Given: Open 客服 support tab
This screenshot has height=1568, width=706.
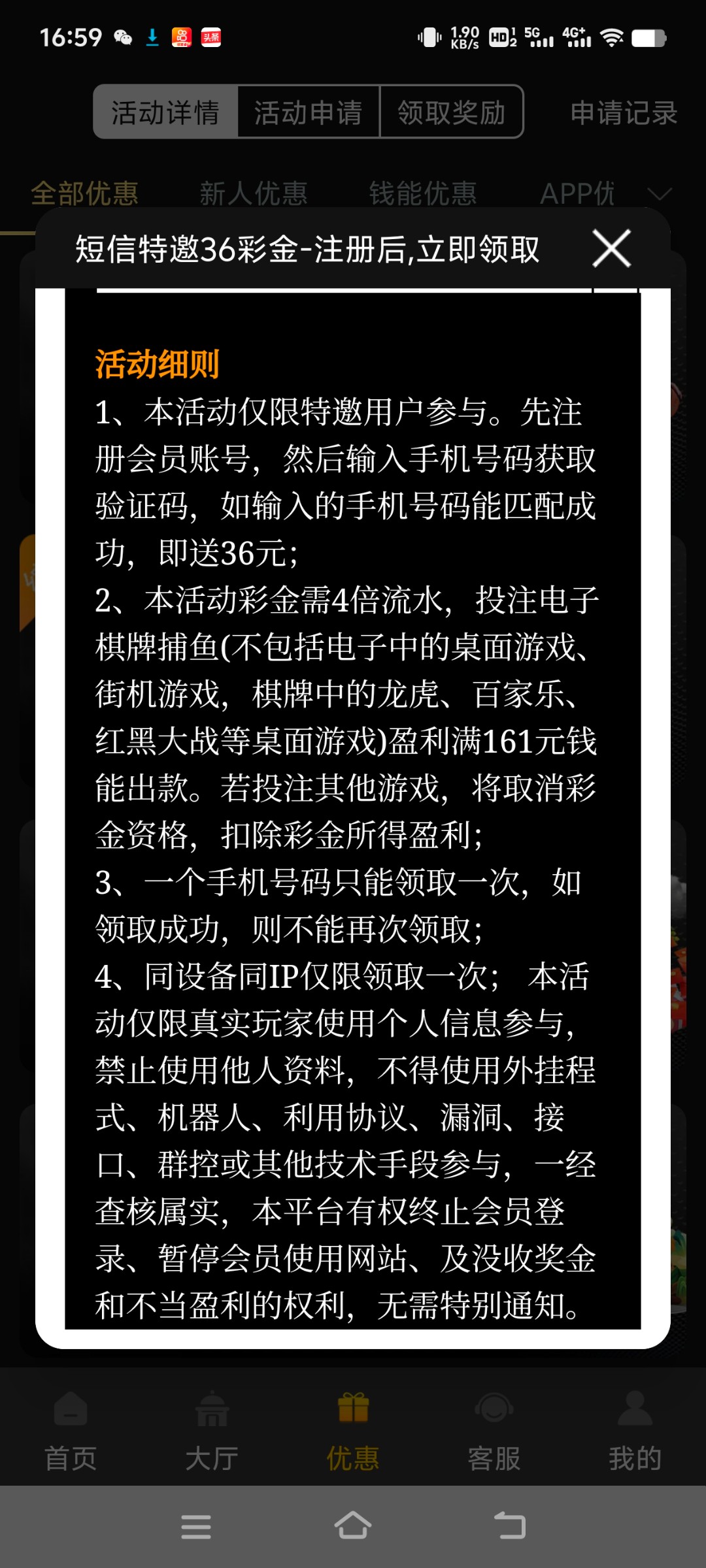Looking at the screenshot, I should point(494,1431).
